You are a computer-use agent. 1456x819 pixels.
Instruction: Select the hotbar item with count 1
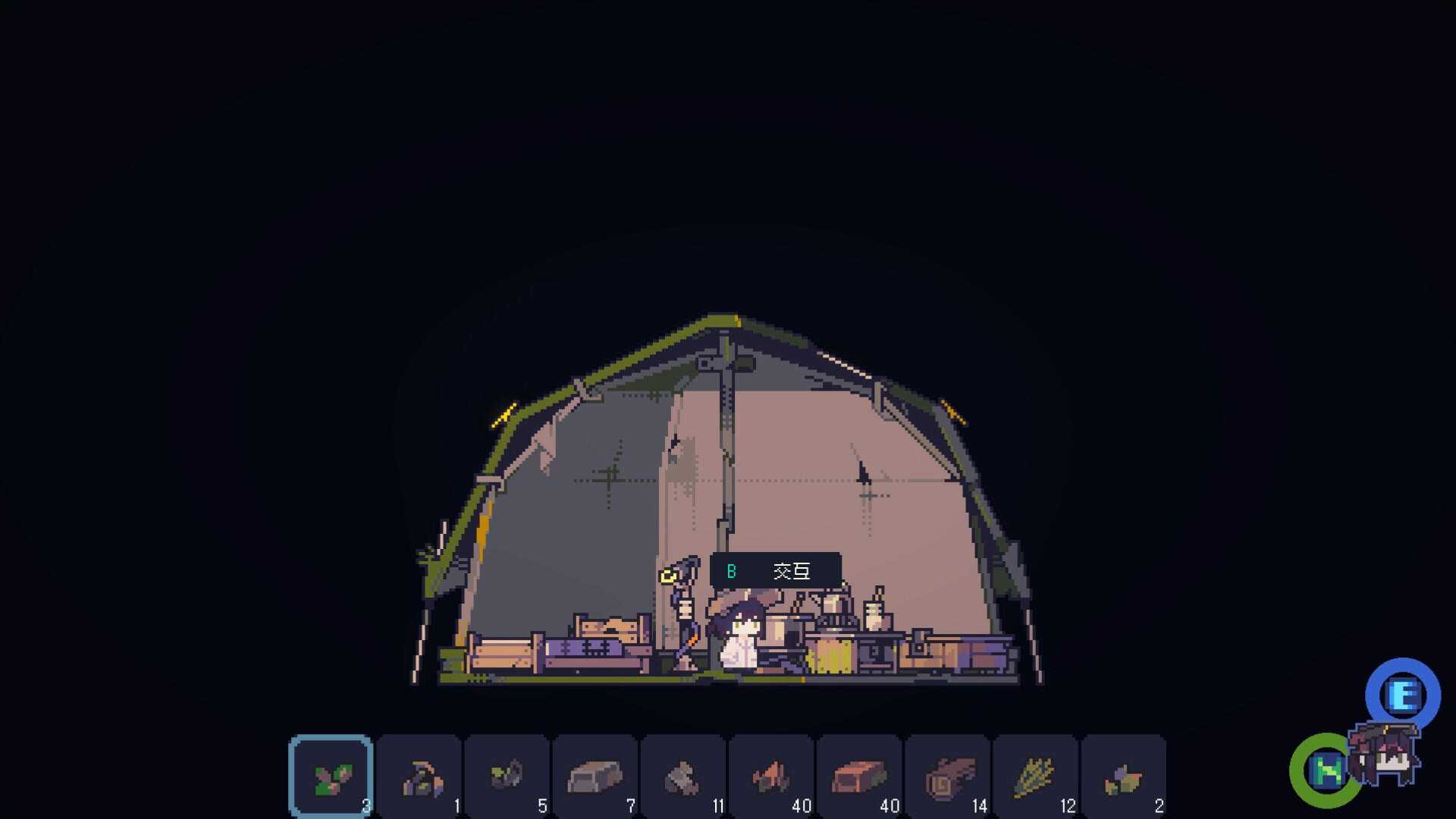point(419,776)
